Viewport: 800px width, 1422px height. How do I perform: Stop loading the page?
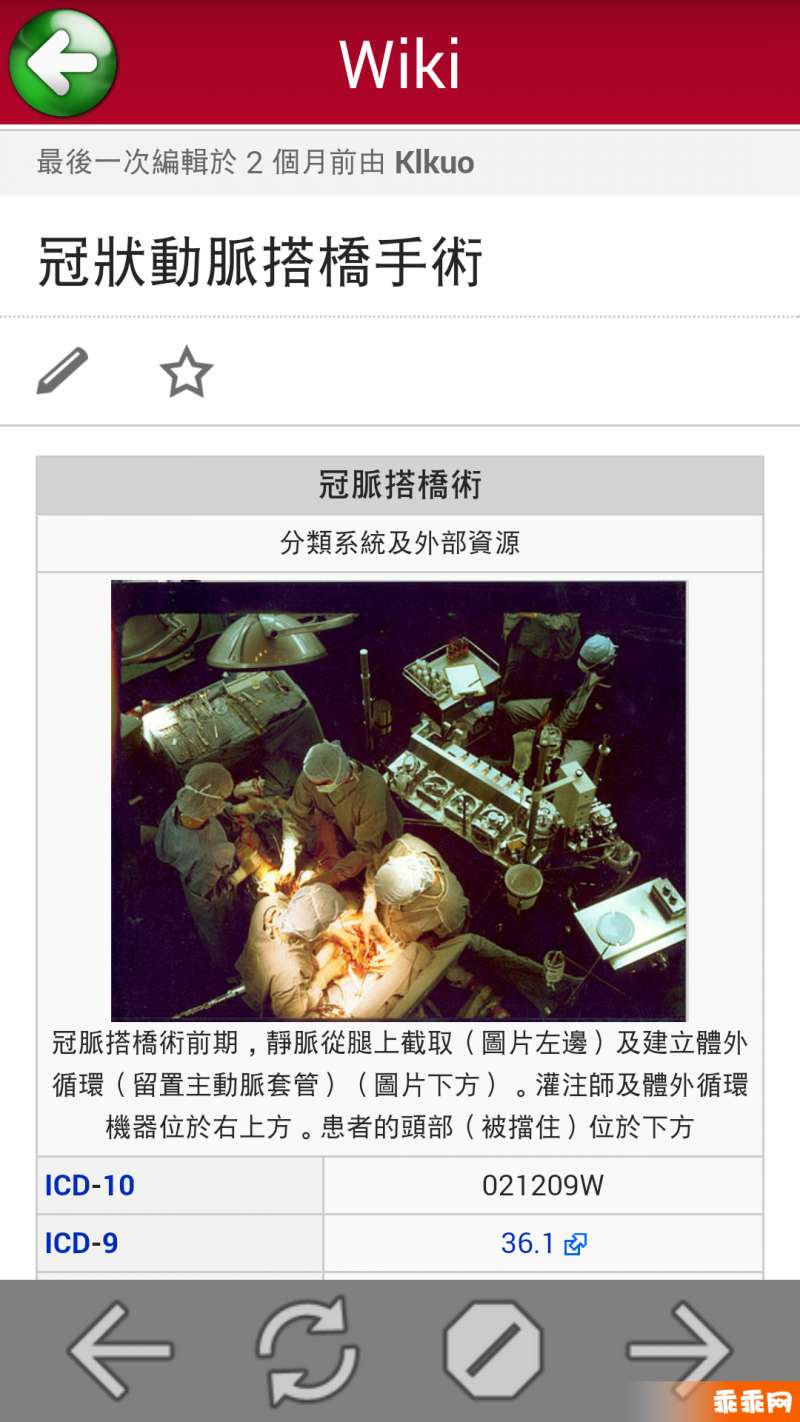tap(493, 1350)
